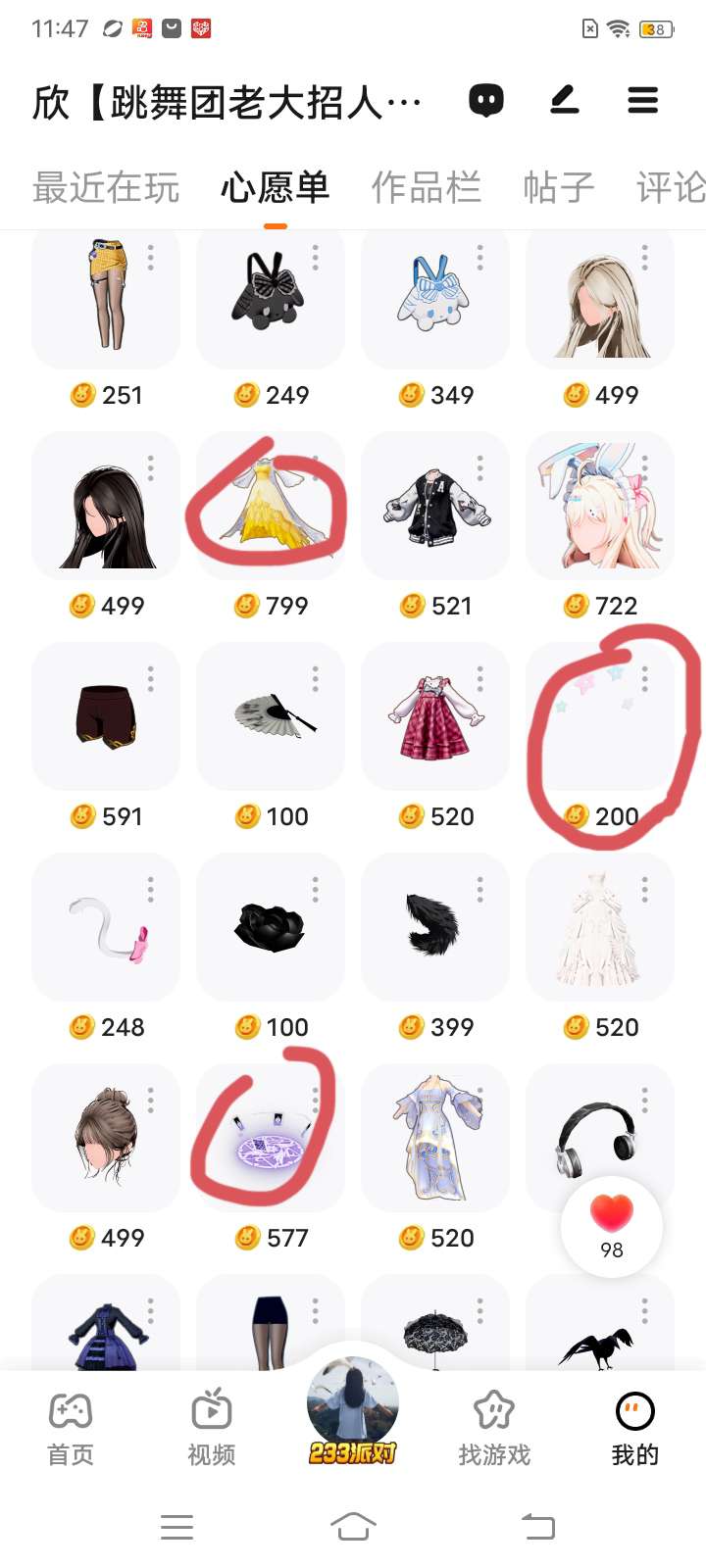This screenshot has width=706, height=1568.
Task: Switch to the 最近在玩 tab
Action: (x=106, y=187)
